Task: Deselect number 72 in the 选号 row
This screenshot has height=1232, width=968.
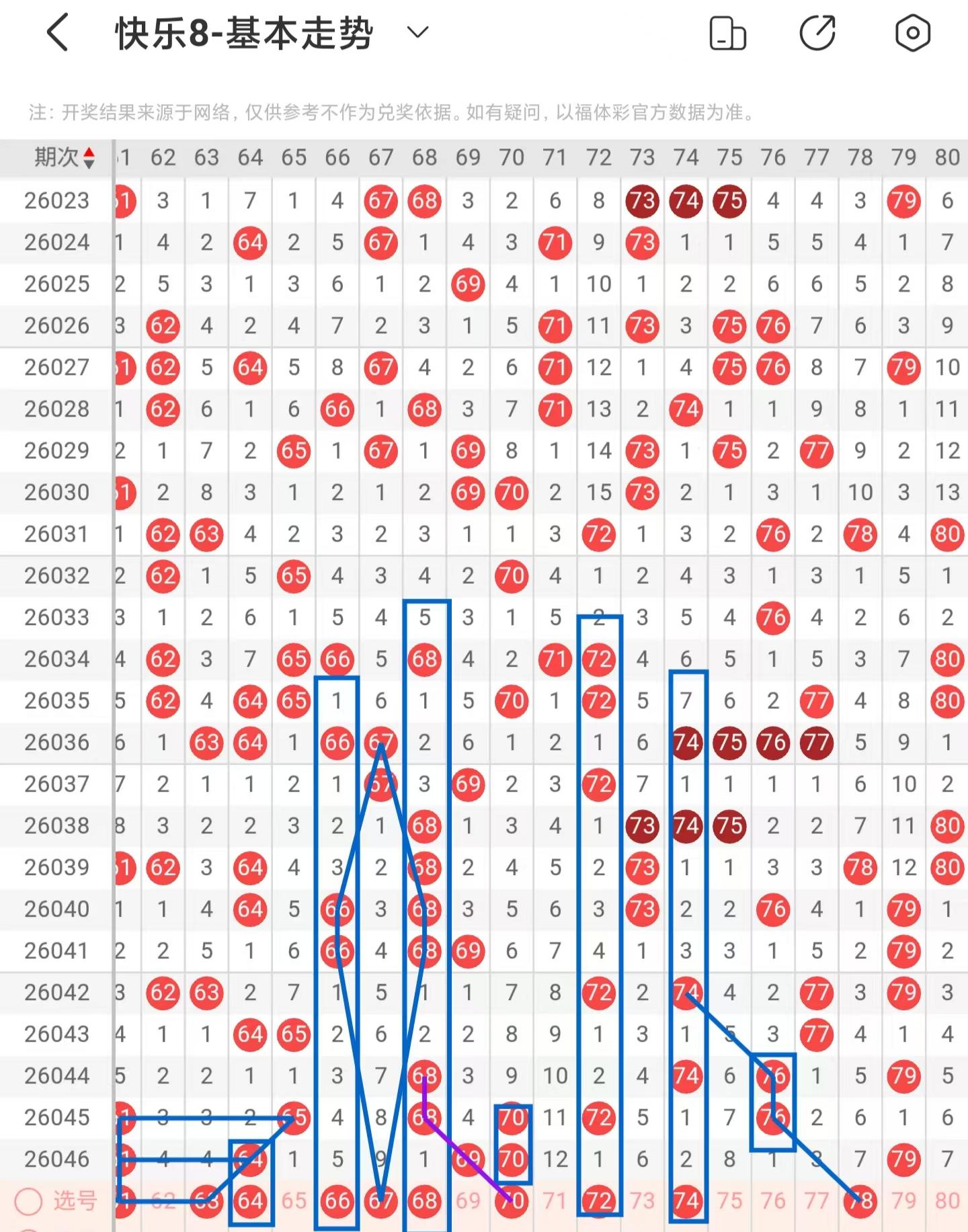Action: [598, 1200]
